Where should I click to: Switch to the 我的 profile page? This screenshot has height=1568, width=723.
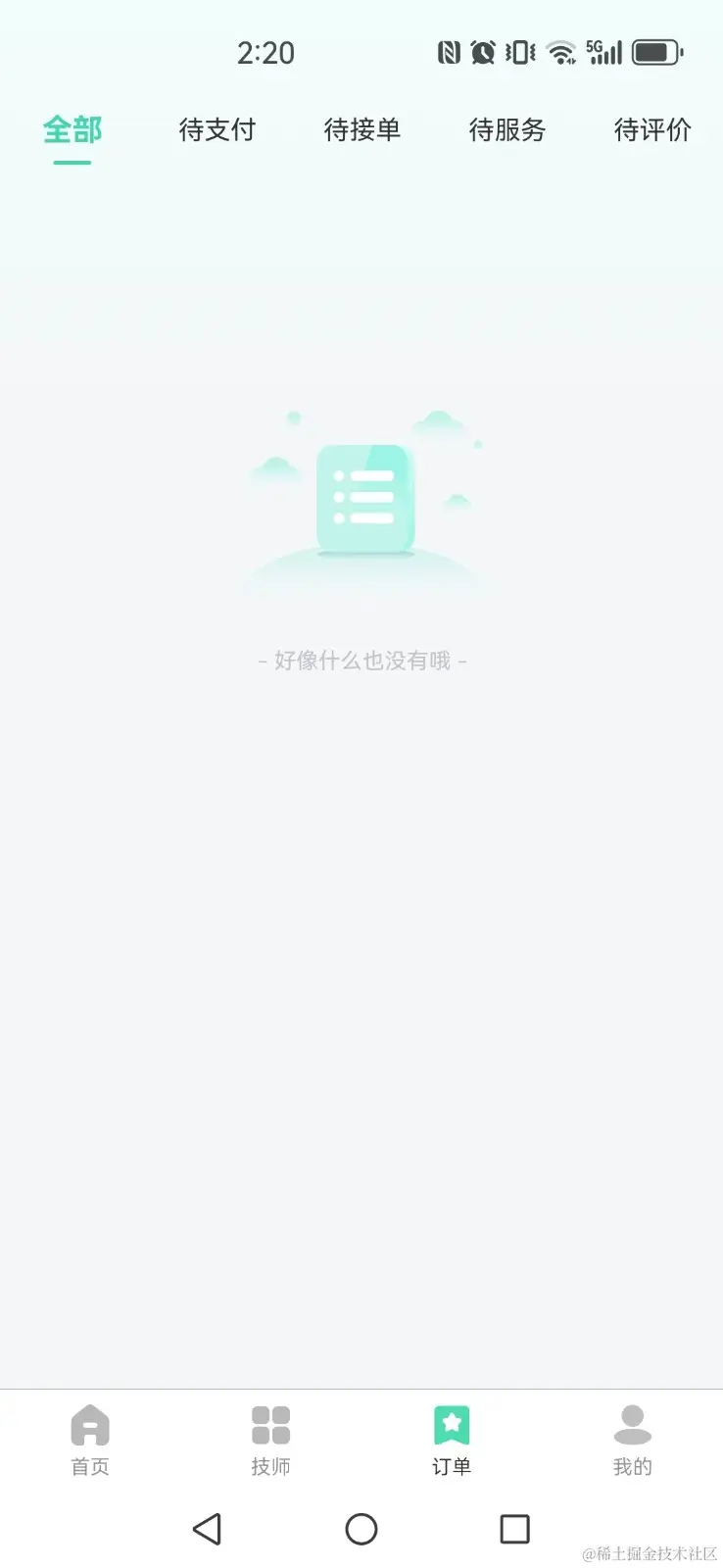pos(632,1439)
